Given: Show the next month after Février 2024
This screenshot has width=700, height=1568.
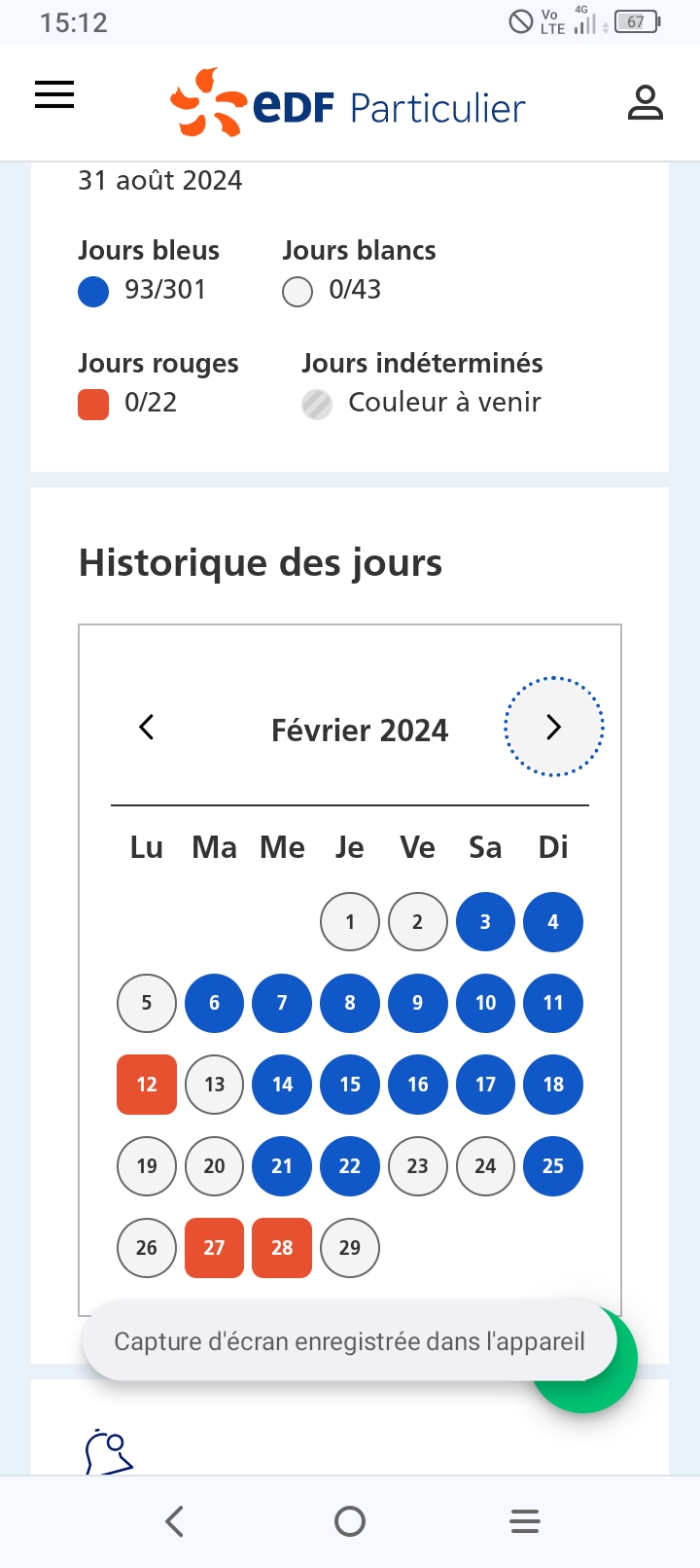Looking at the screenshot, I should click(553, 727).
